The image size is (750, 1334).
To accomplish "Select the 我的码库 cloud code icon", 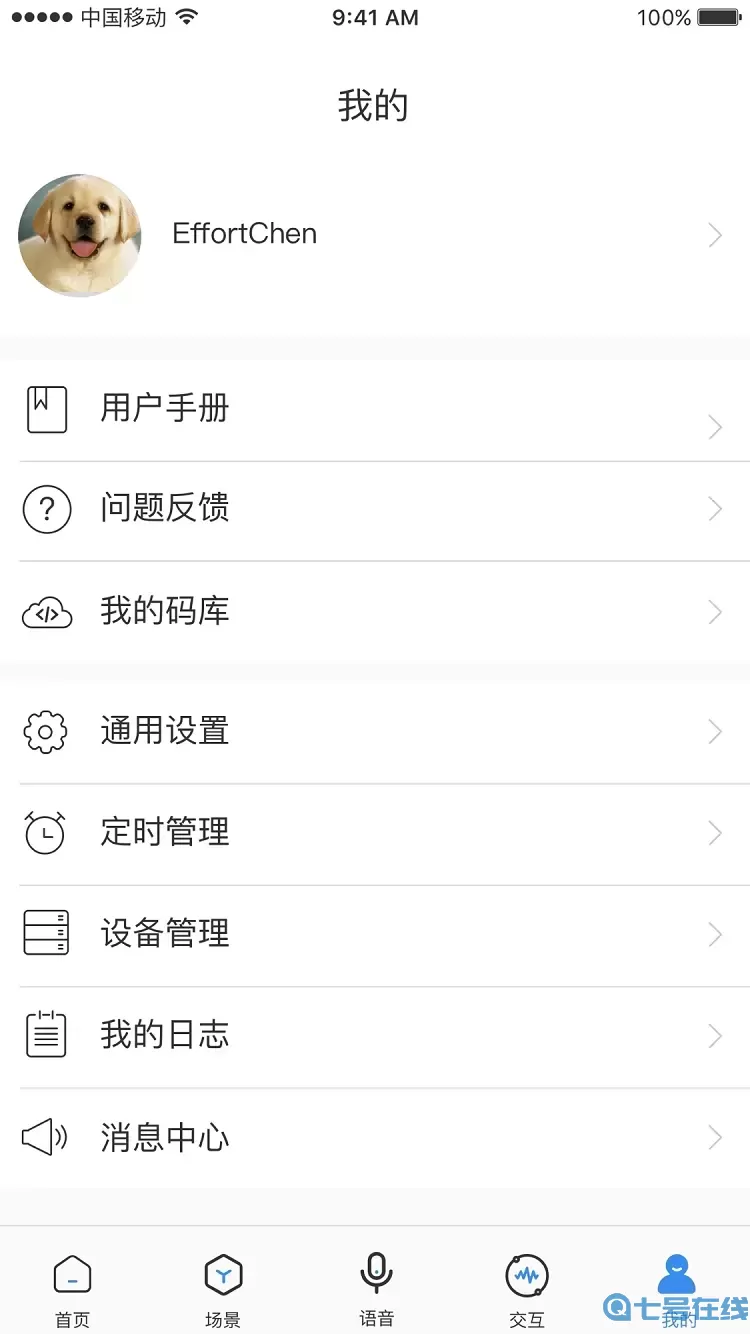I will pos(45,611).
